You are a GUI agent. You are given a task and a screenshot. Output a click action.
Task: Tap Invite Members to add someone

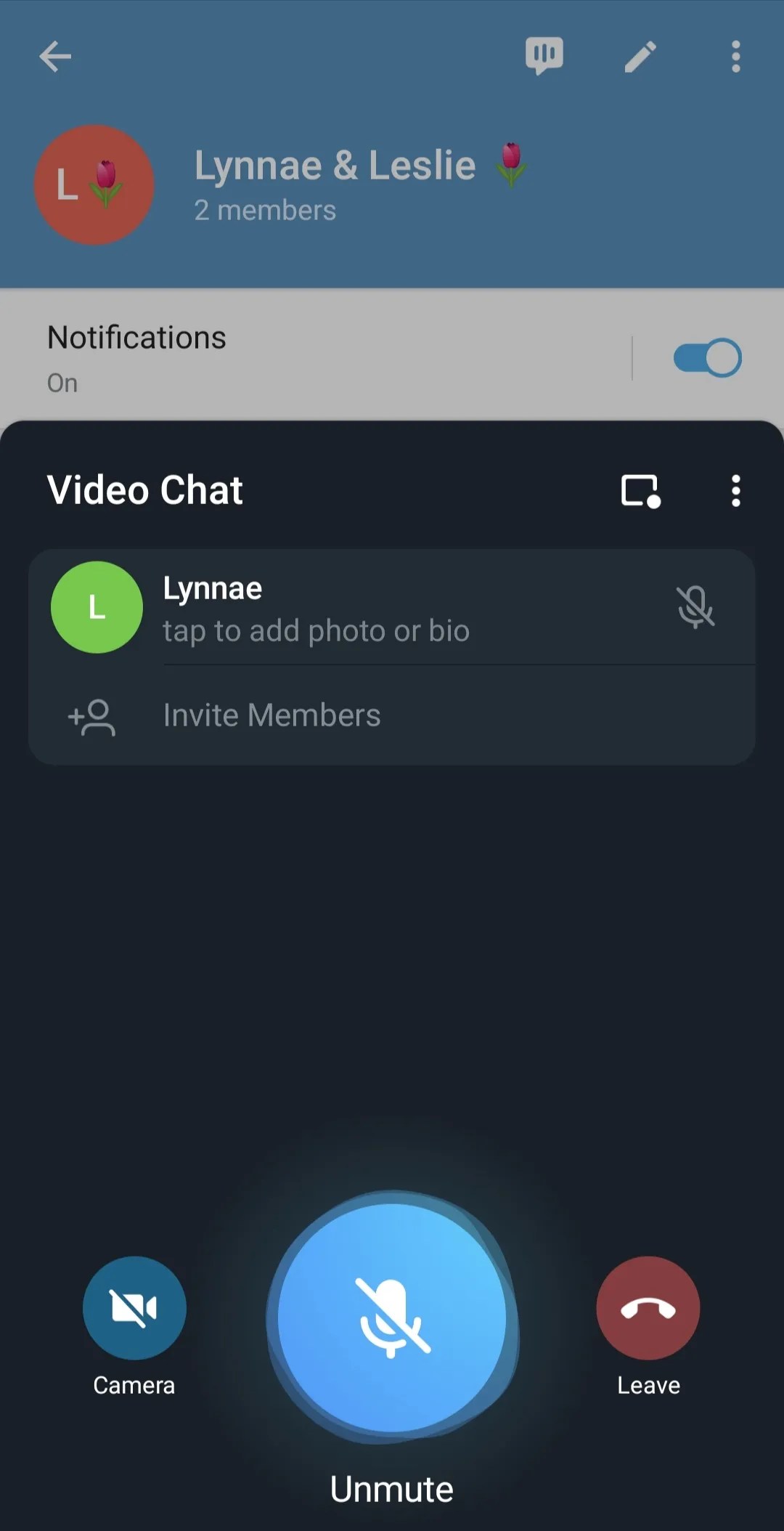point(271,715)
